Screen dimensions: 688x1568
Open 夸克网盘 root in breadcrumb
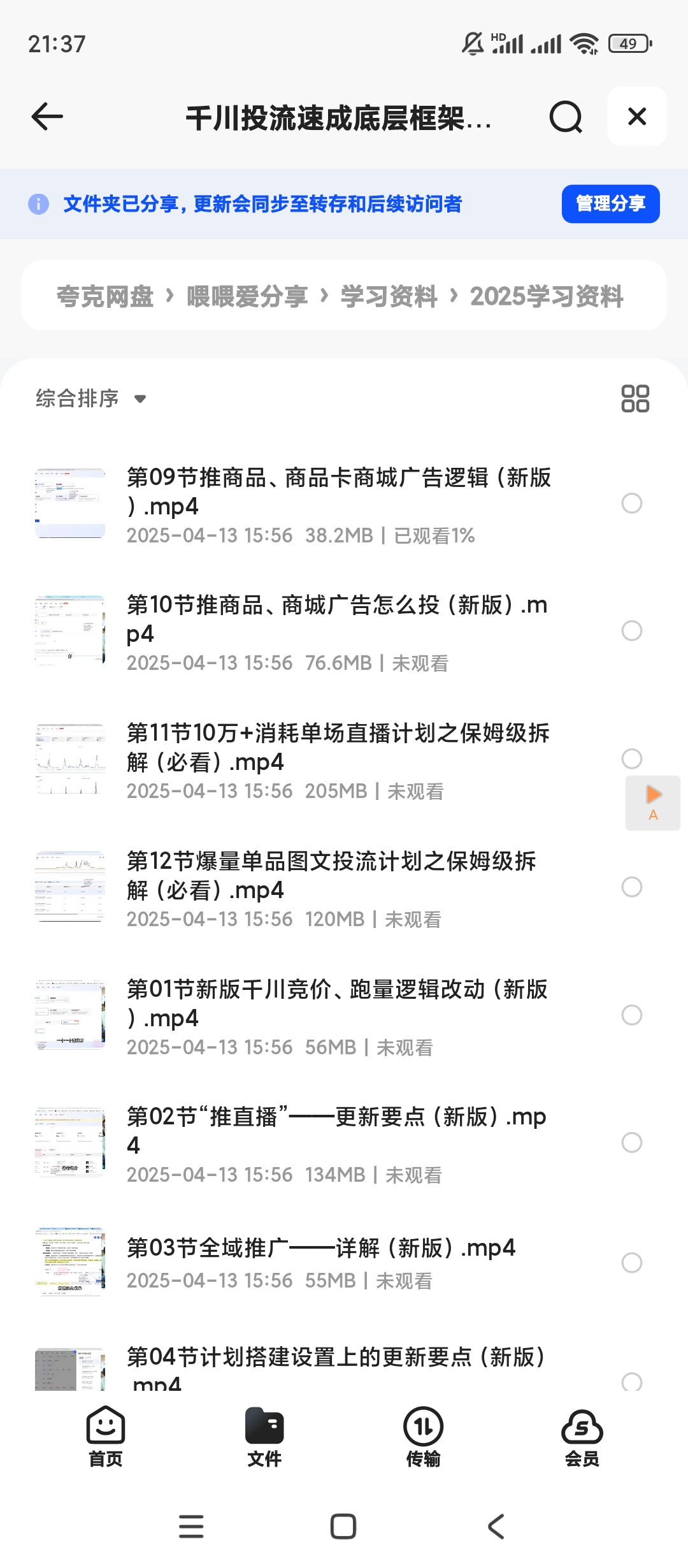pyautogui.click(x=105, y=295)
